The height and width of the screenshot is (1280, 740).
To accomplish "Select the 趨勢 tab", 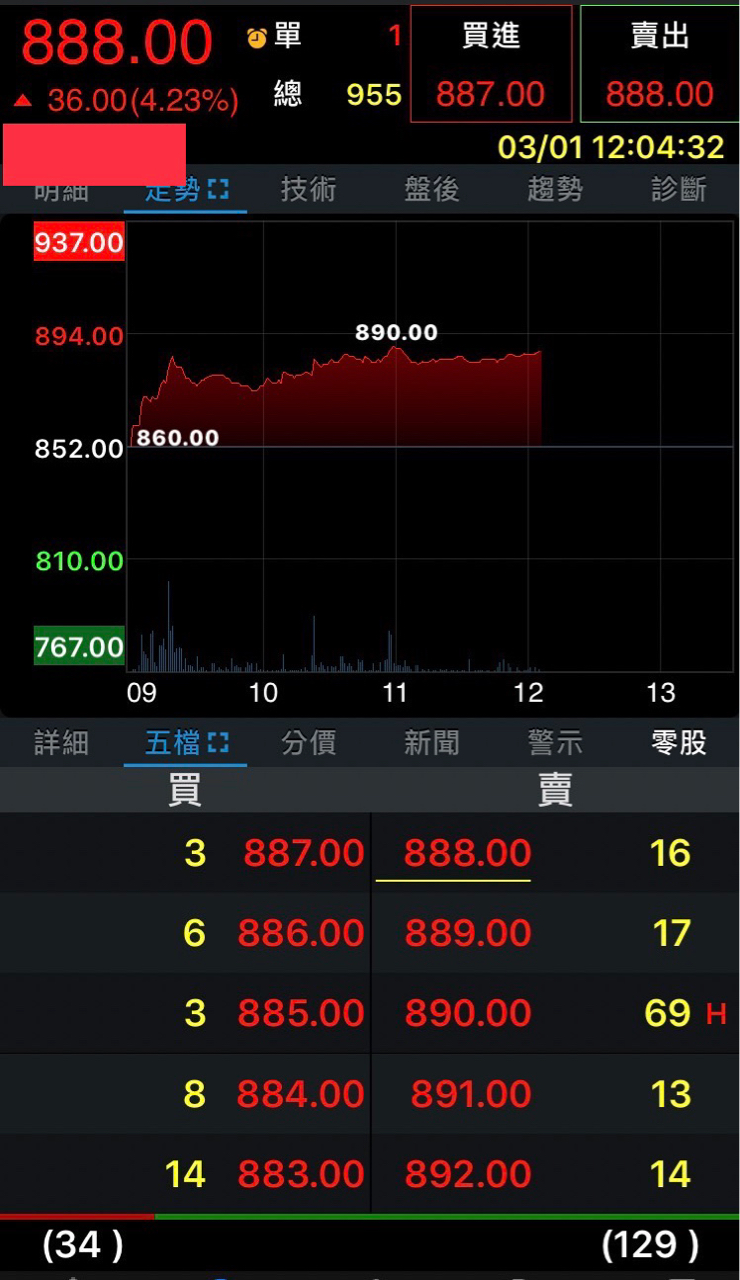I will coord(555,189).
